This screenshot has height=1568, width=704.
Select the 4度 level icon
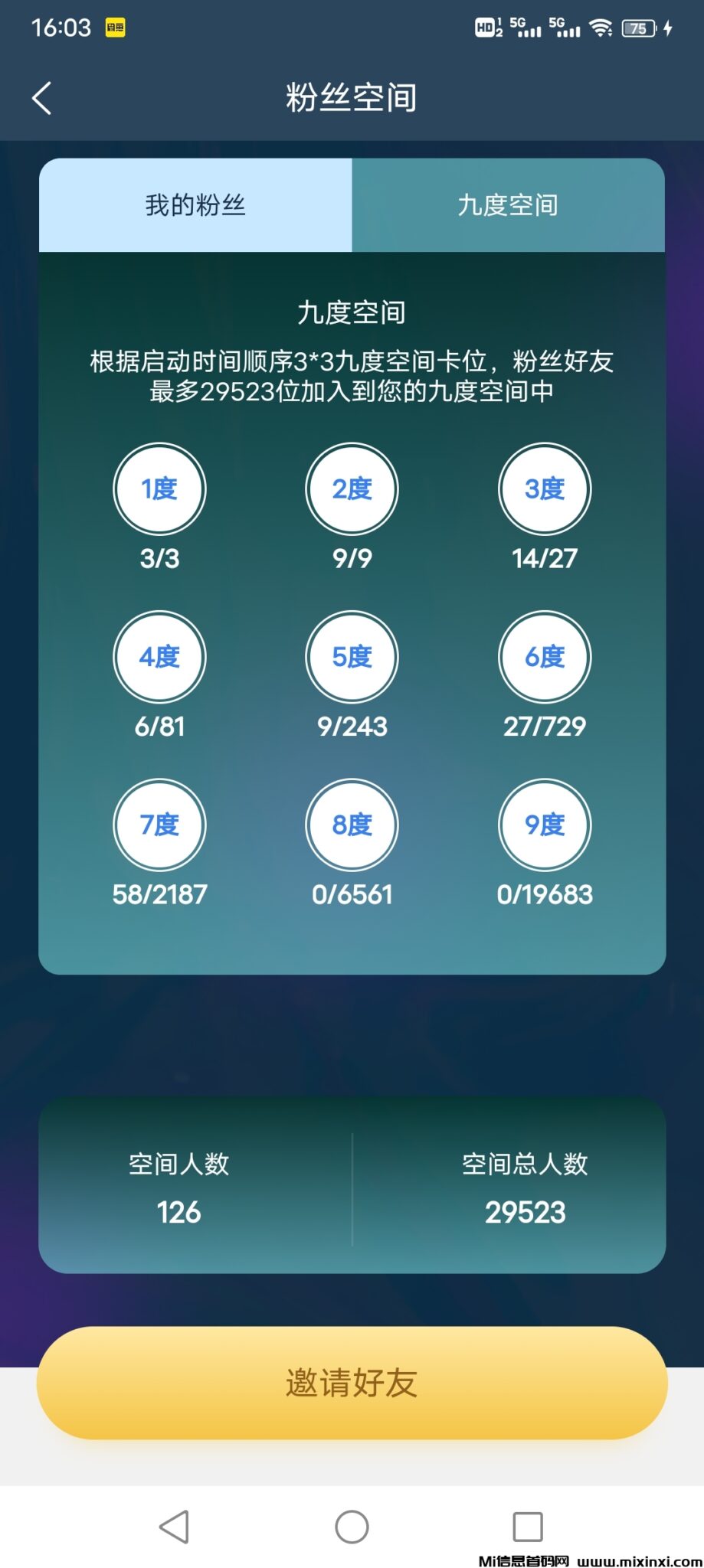(159, 657)
